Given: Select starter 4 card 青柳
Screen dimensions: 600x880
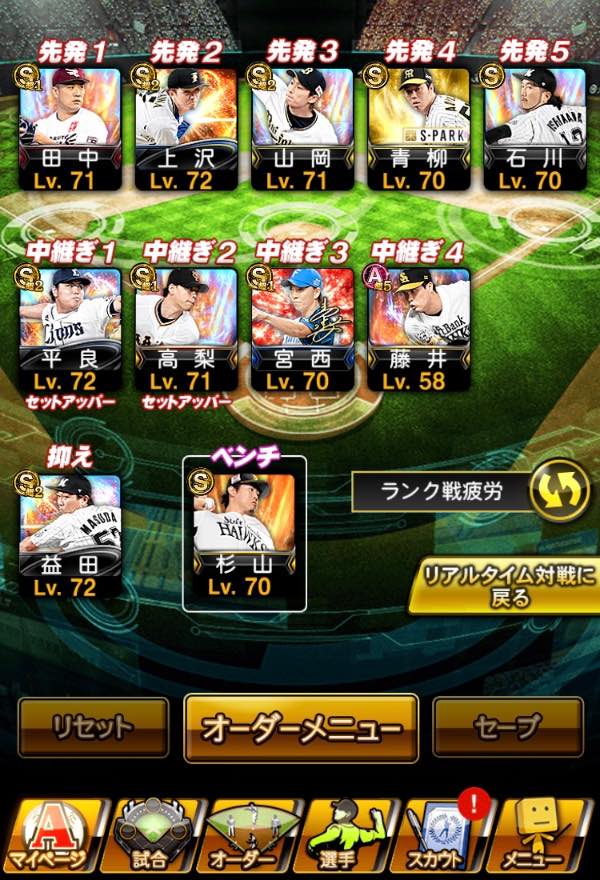Looking at the screenshot, I should [418, 125].
